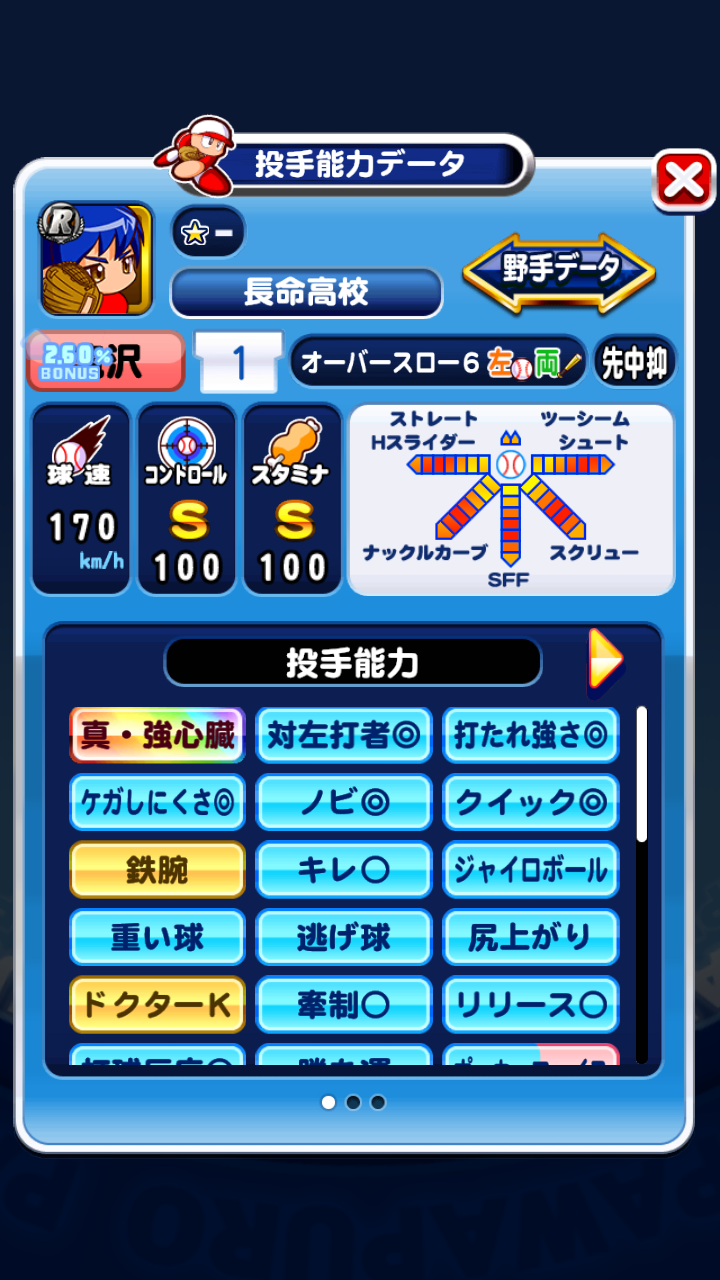Tap the 牽制○ ability
The height and width of the screenshot is (1280, 720).
(343, 1005)
